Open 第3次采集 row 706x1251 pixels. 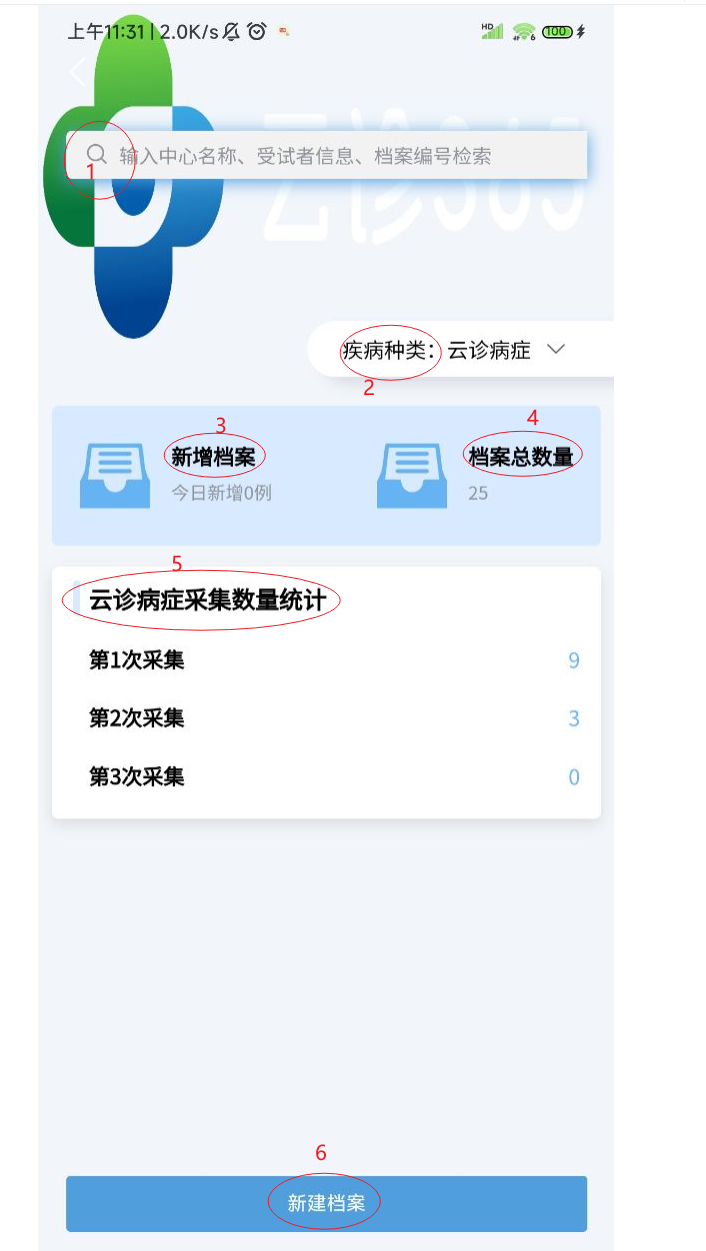click(x=326, y=777)
